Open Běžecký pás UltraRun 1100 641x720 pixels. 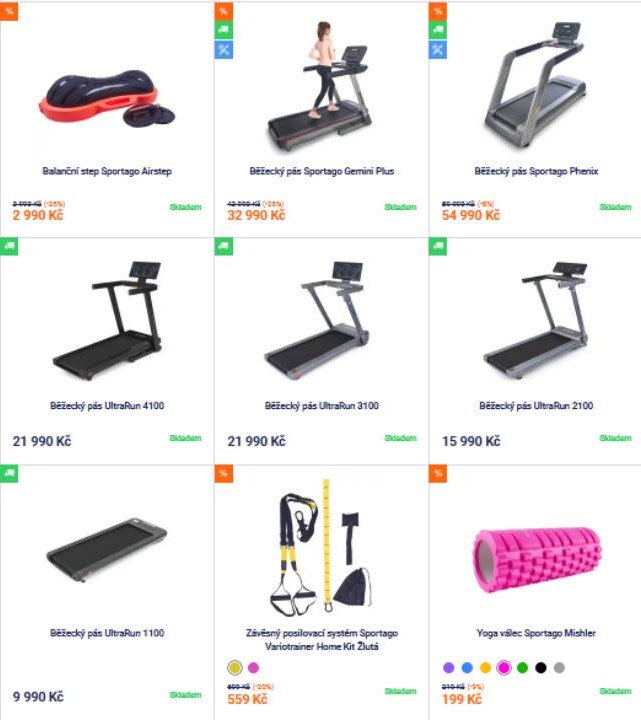pos(107,633)
